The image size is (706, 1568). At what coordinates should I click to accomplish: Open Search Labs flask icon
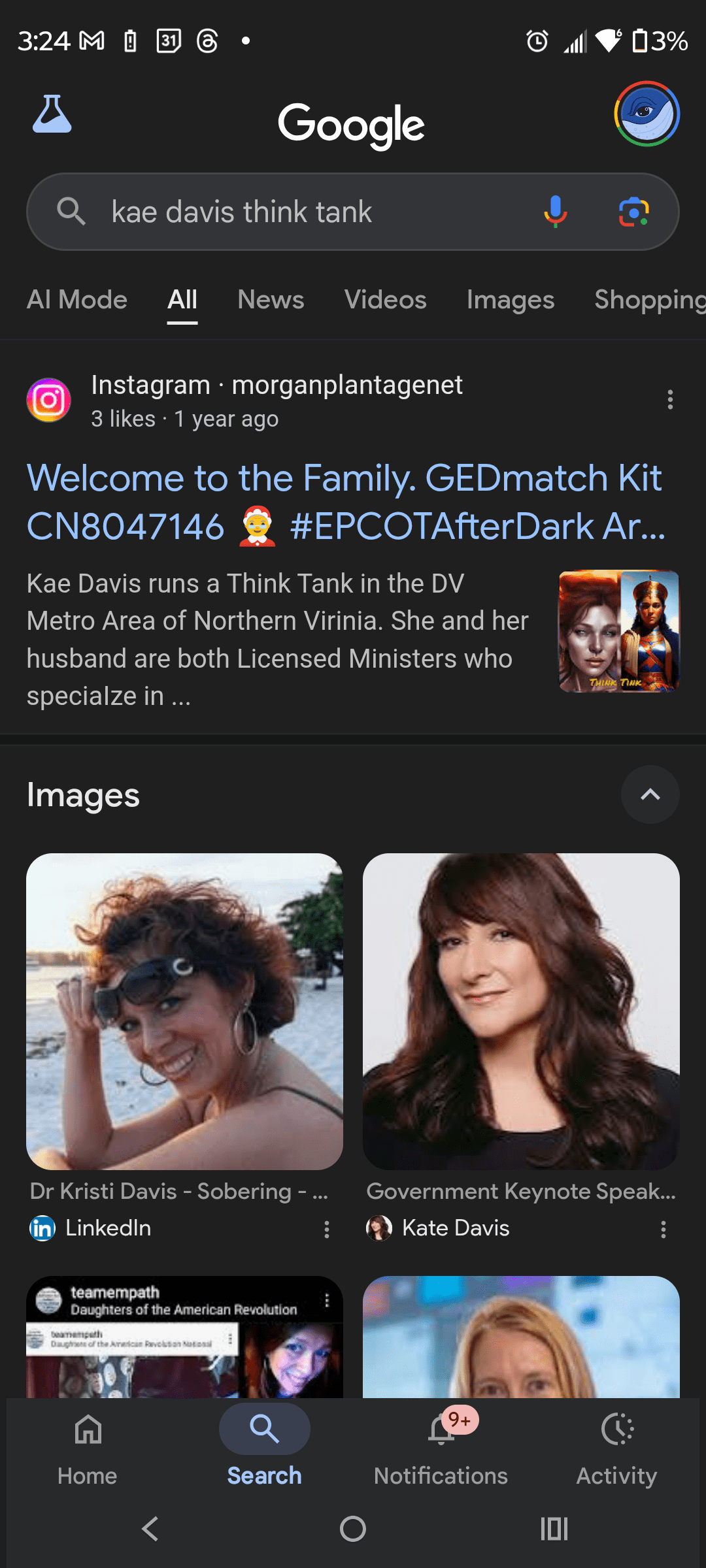(52, 114)
